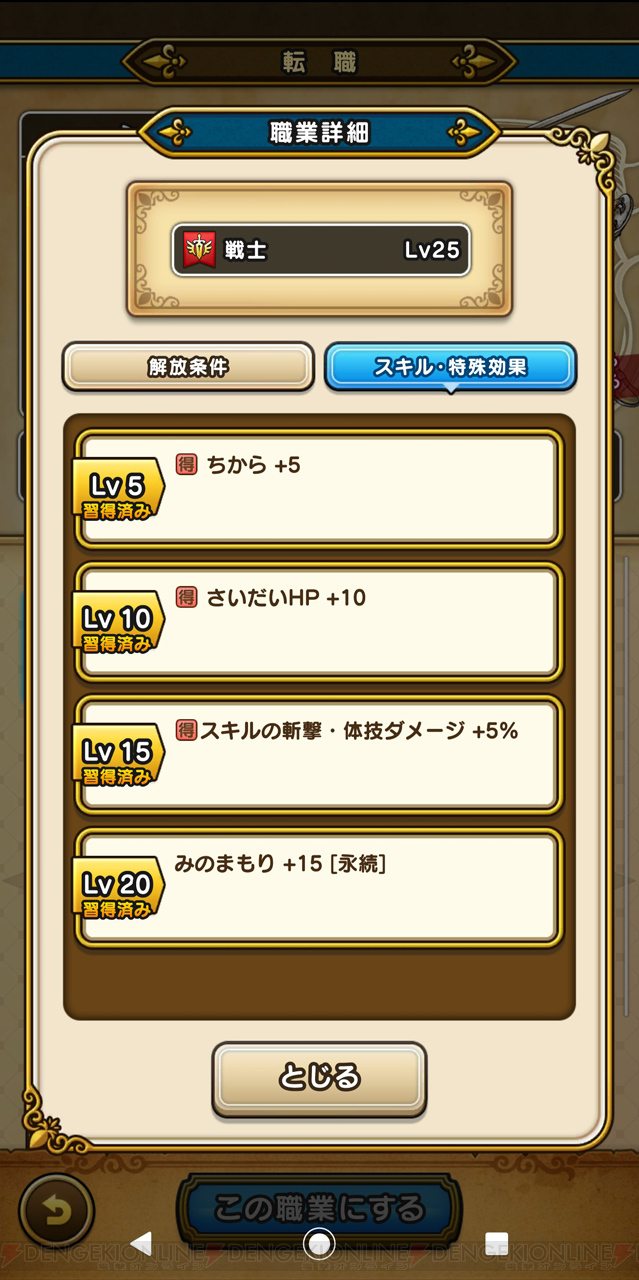This screenshot has width=639, height=1280.
Task: Tap the system home button
Action: pos(319,1243)
